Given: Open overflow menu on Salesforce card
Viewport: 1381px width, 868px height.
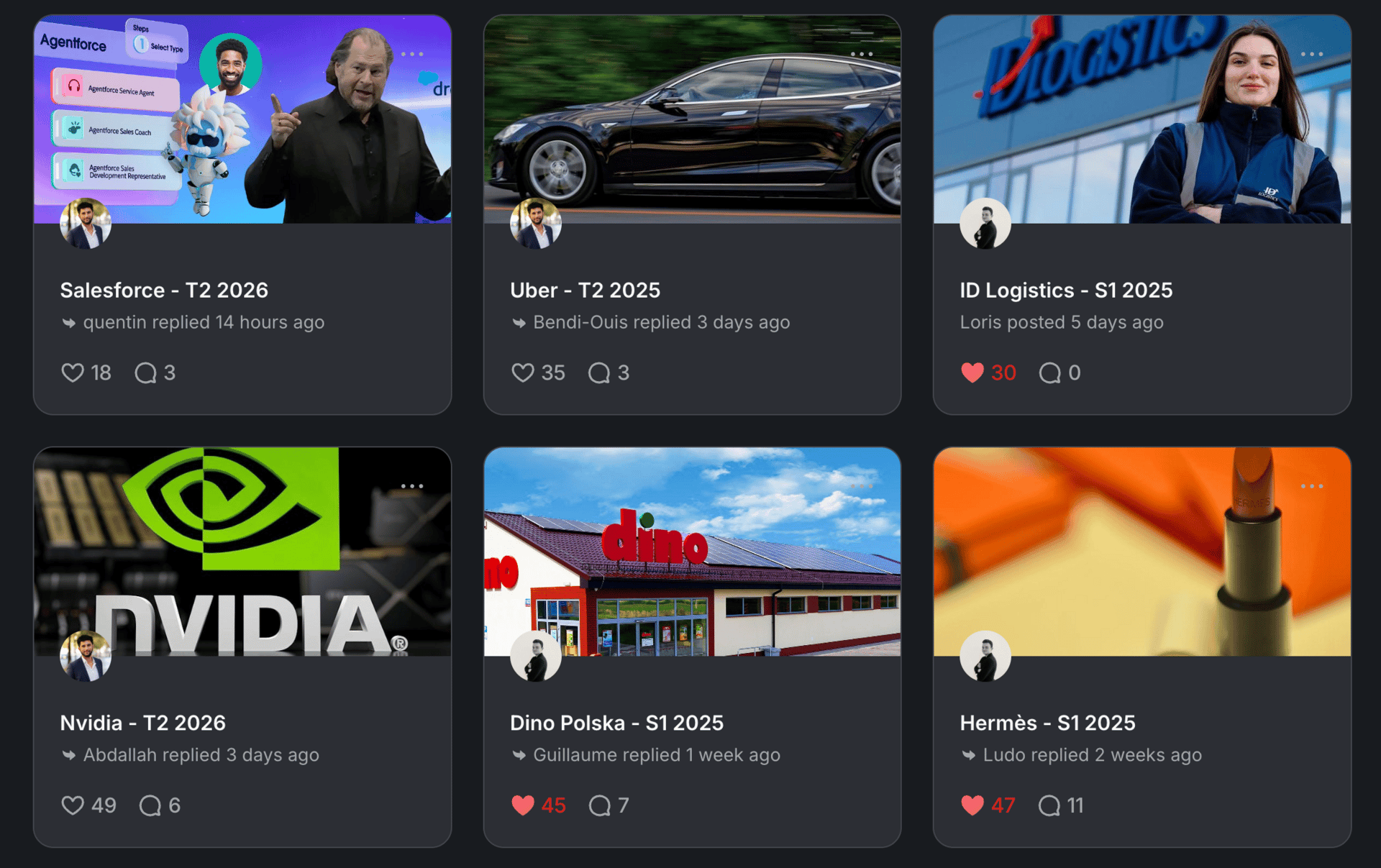Looking at the screenshot, I should (412, 54).
